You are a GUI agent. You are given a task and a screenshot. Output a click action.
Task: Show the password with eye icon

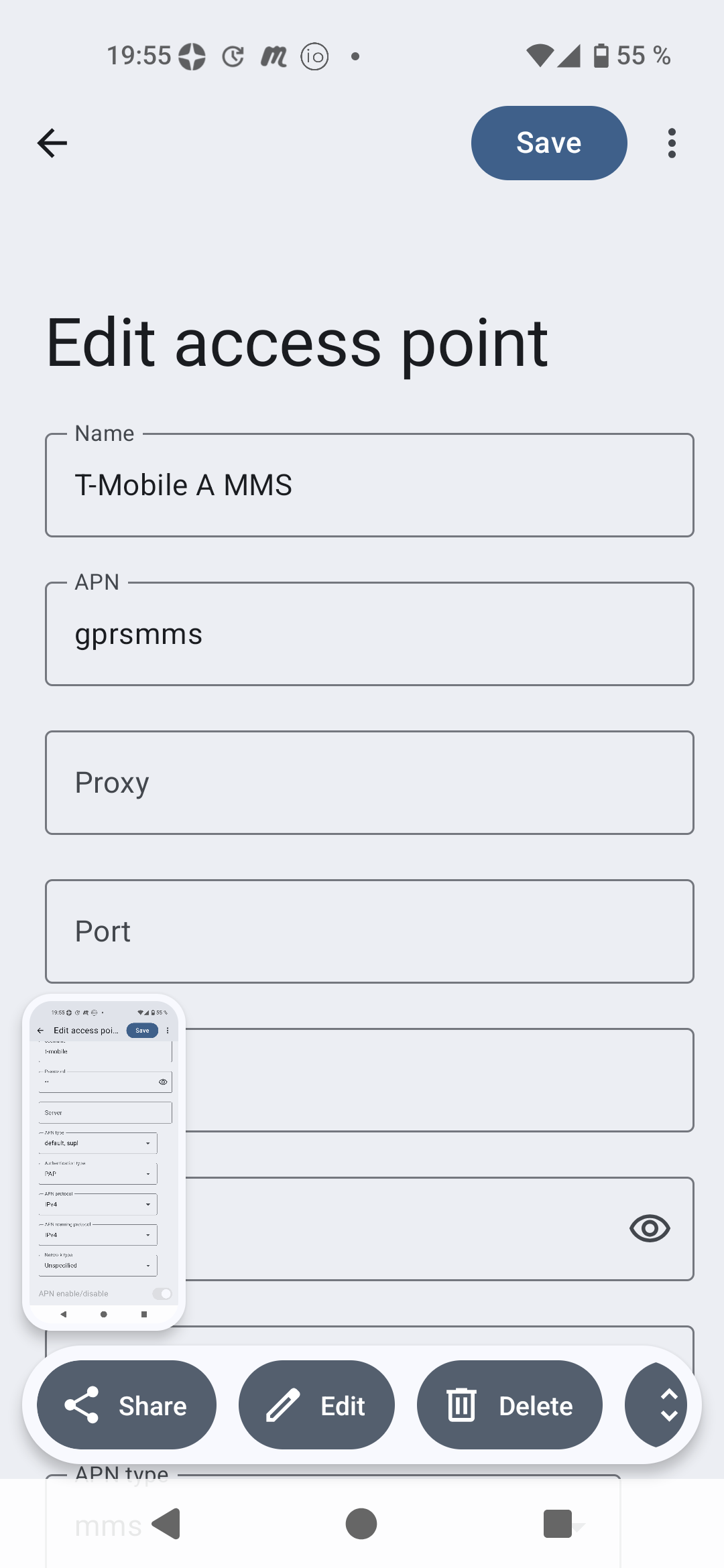tap(650, 1228)
